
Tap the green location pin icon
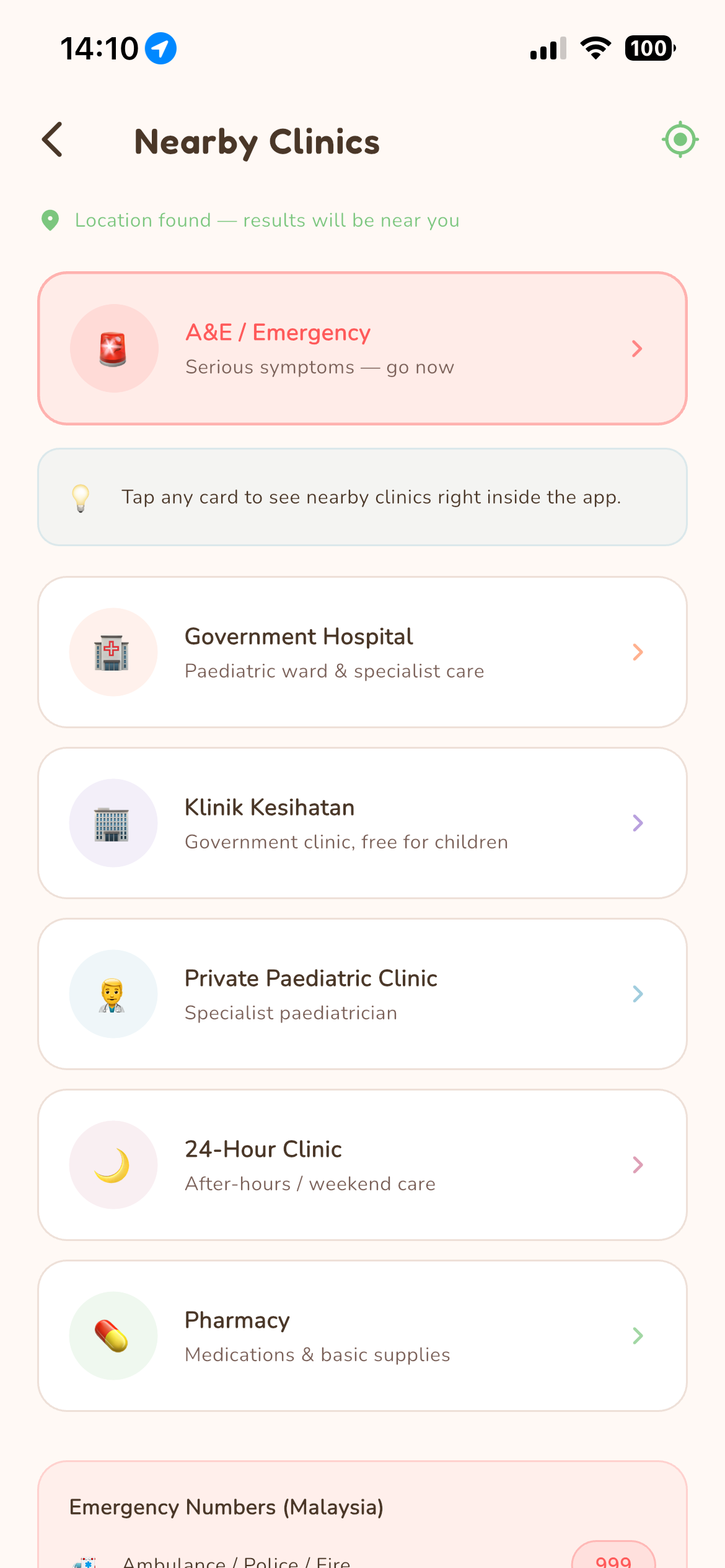click(x=49, y=220)
